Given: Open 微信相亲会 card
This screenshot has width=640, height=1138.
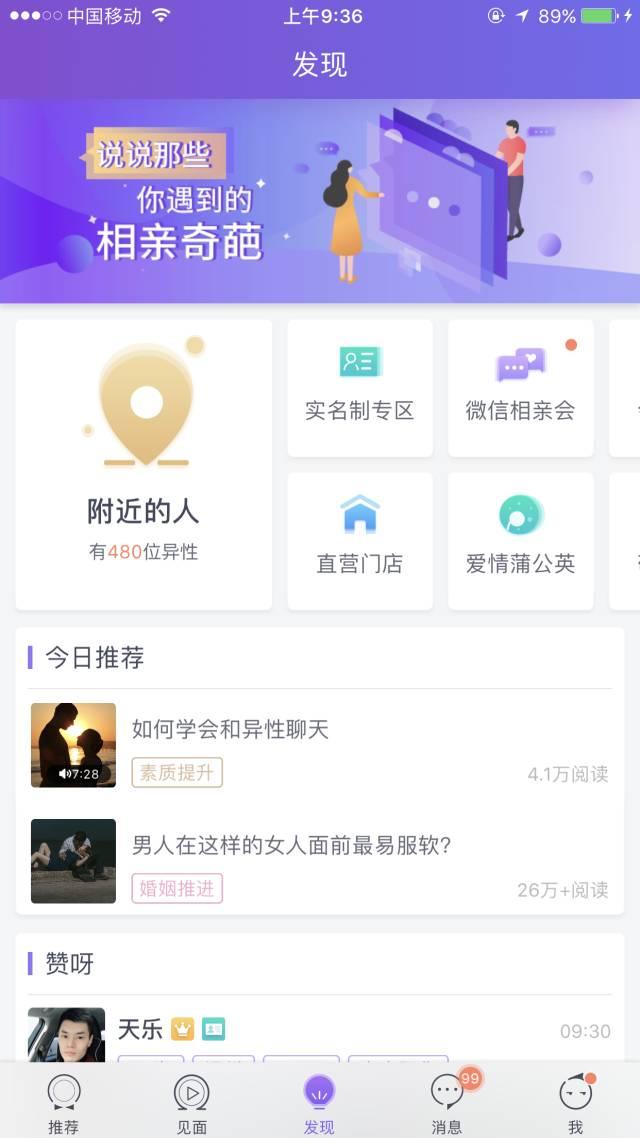Looking at the screenshot, I should [x=520, y=388].
